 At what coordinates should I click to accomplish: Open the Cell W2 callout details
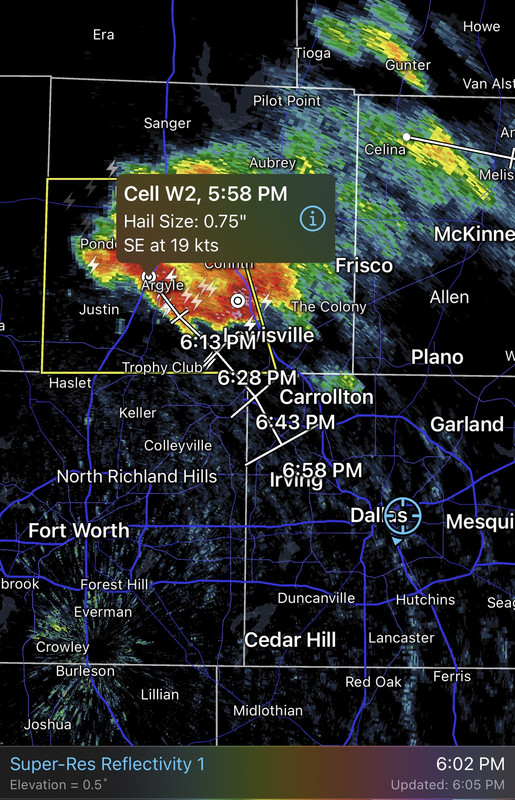pos(226,219)
